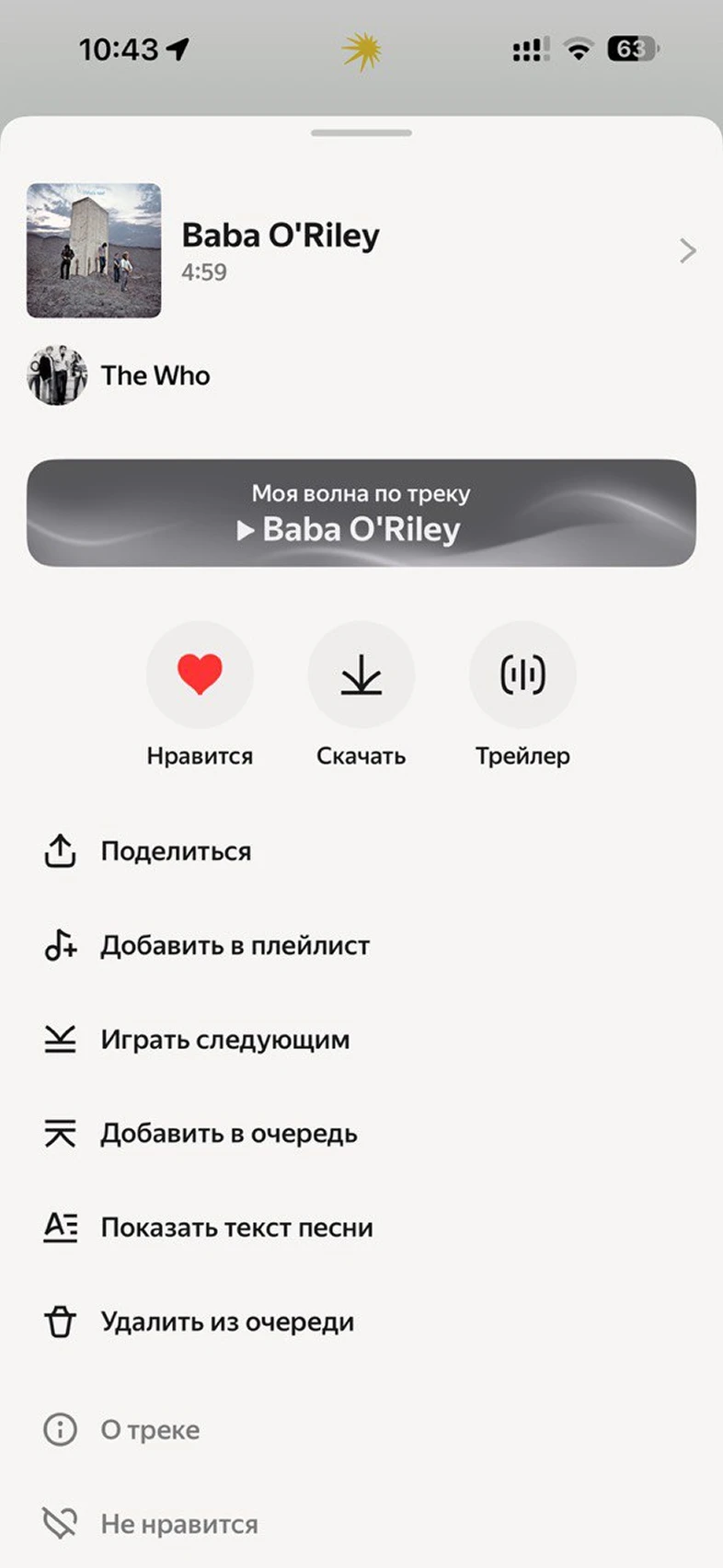Viewport: 723px width, 1568px height.
Task: Tap the Baba O'Riley album cover thumbnail
Action: [x=93, y=250]
